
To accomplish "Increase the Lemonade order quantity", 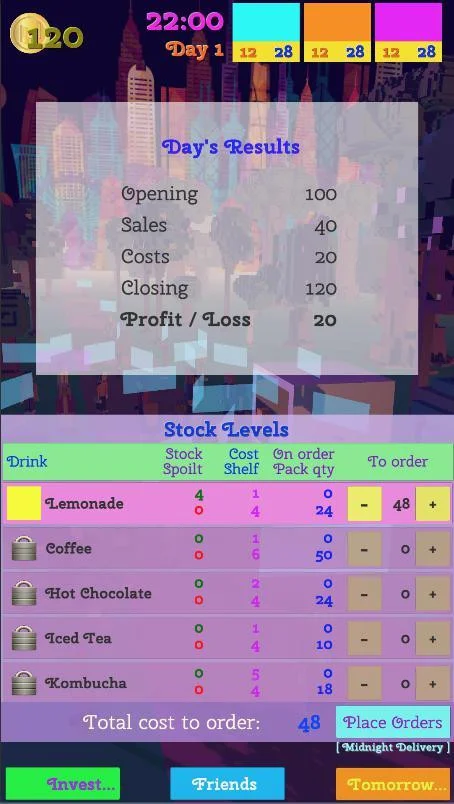I will point(432,504).
